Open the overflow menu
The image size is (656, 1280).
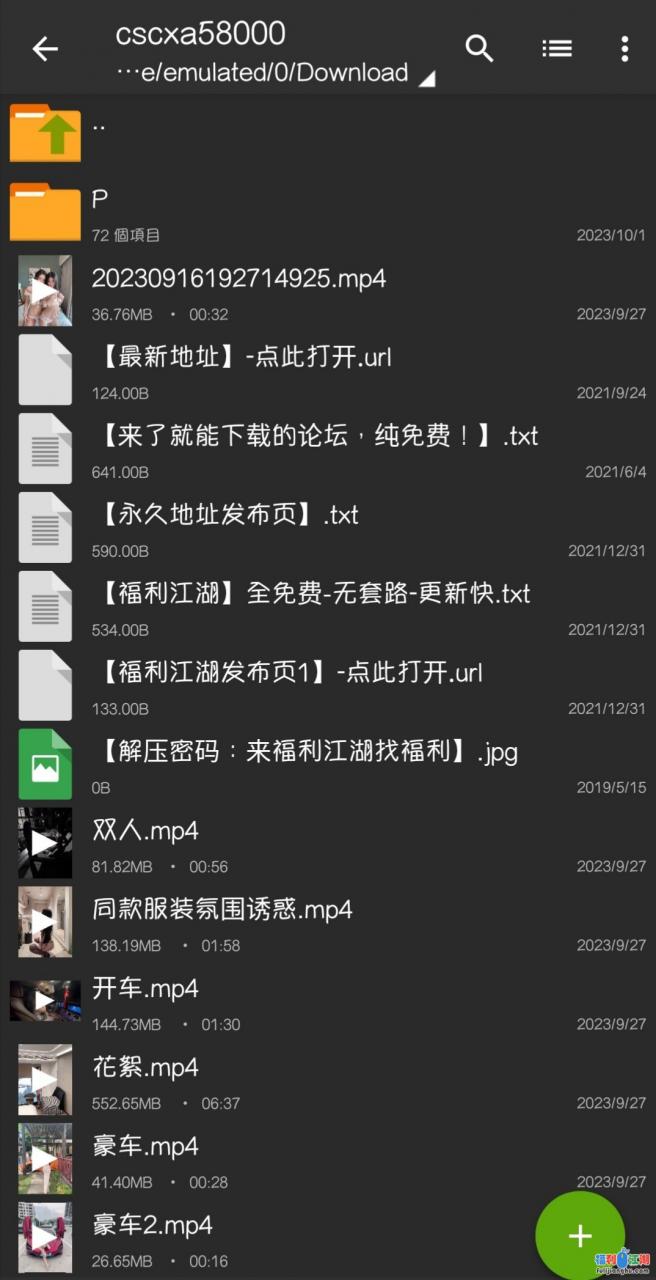pyautogui.click(x=624, y=49)
